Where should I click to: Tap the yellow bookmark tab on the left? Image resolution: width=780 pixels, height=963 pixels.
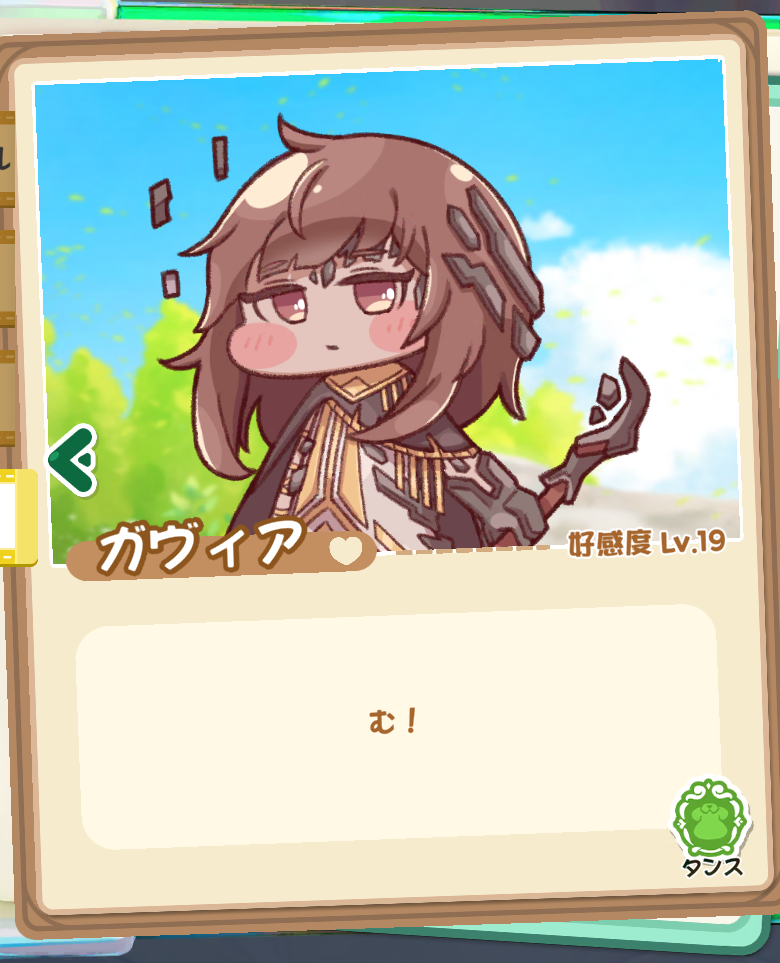pyautogui.click(x=18, y=516)
